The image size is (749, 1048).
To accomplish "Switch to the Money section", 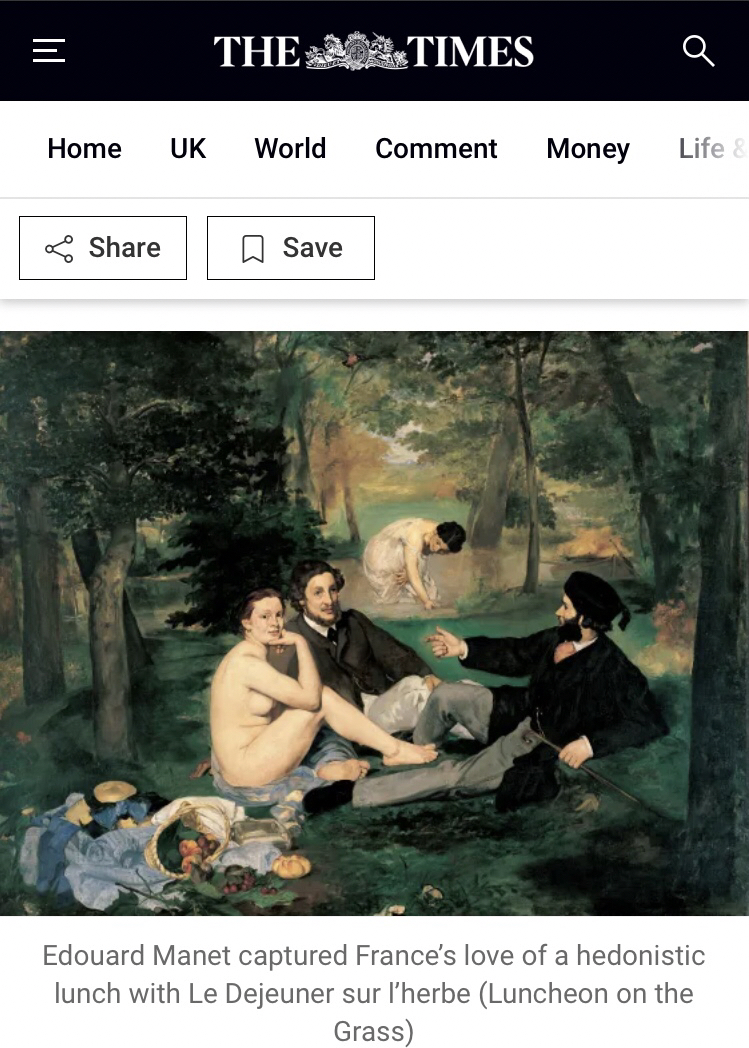I will pyautogui.click(x=588, y=148).
